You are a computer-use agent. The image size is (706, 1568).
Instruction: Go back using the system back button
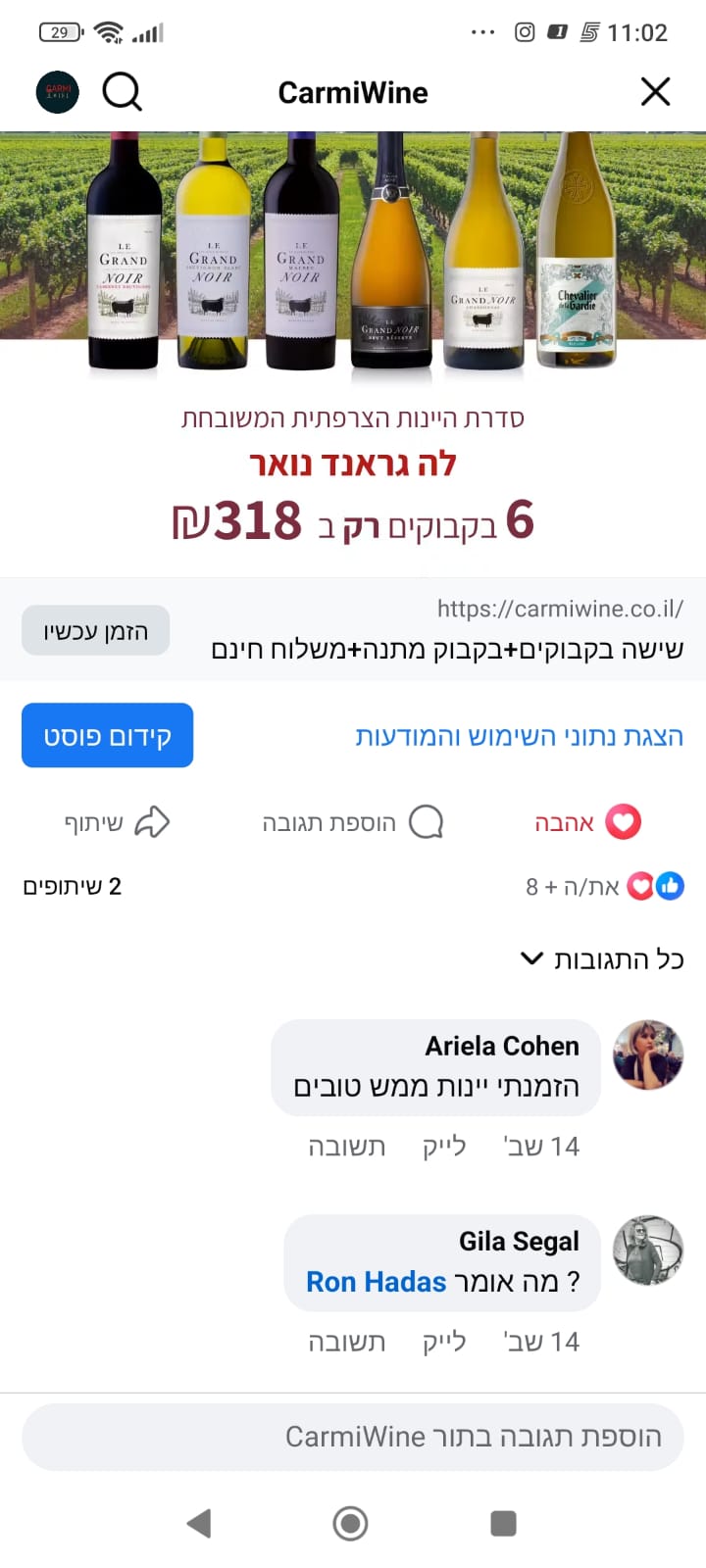[199, 1523]
